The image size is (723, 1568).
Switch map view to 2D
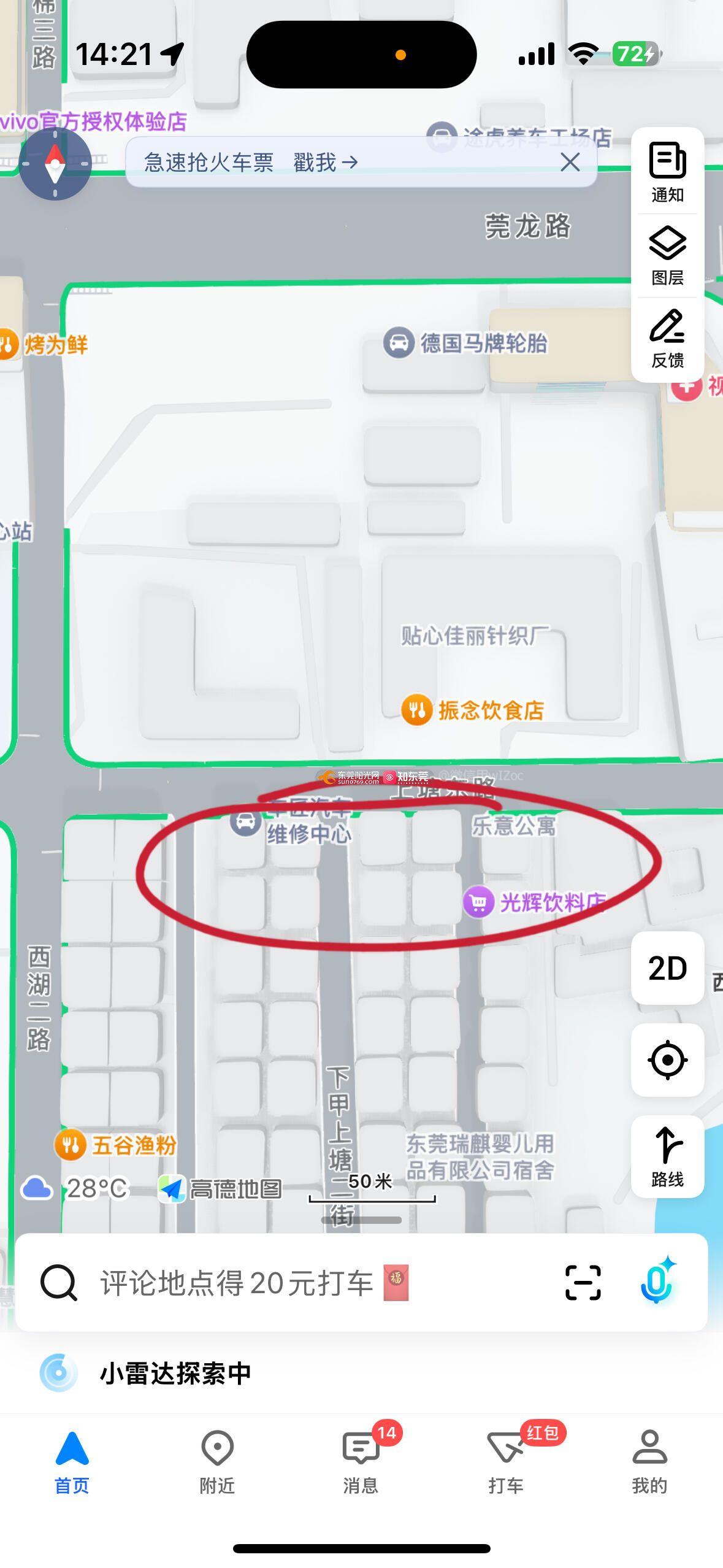[667, 968]
